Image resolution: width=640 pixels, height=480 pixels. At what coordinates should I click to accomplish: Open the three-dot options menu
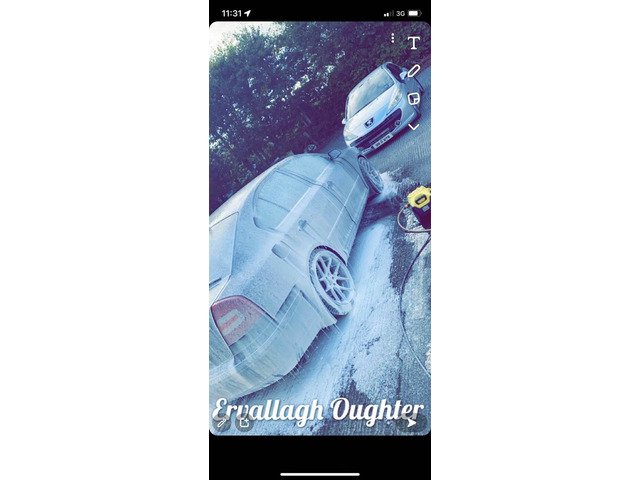393,38
